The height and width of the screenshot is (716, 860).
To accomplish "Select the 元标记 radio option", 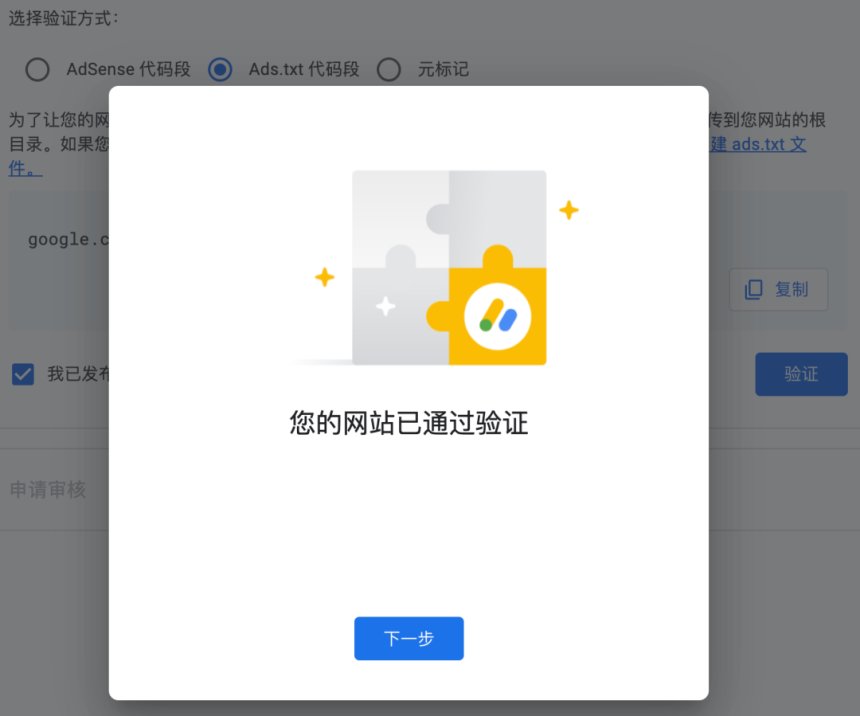I will 389,69.
